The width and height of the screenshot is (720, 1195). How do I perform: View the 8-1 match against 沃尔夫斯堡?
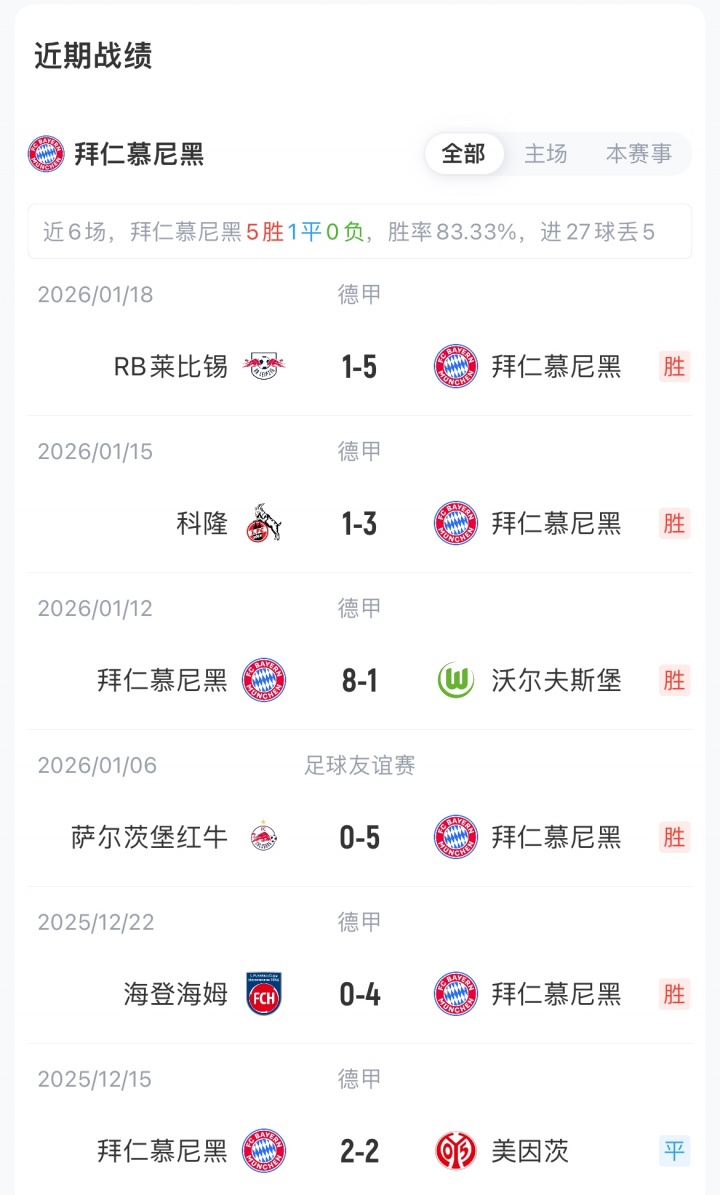359,681
